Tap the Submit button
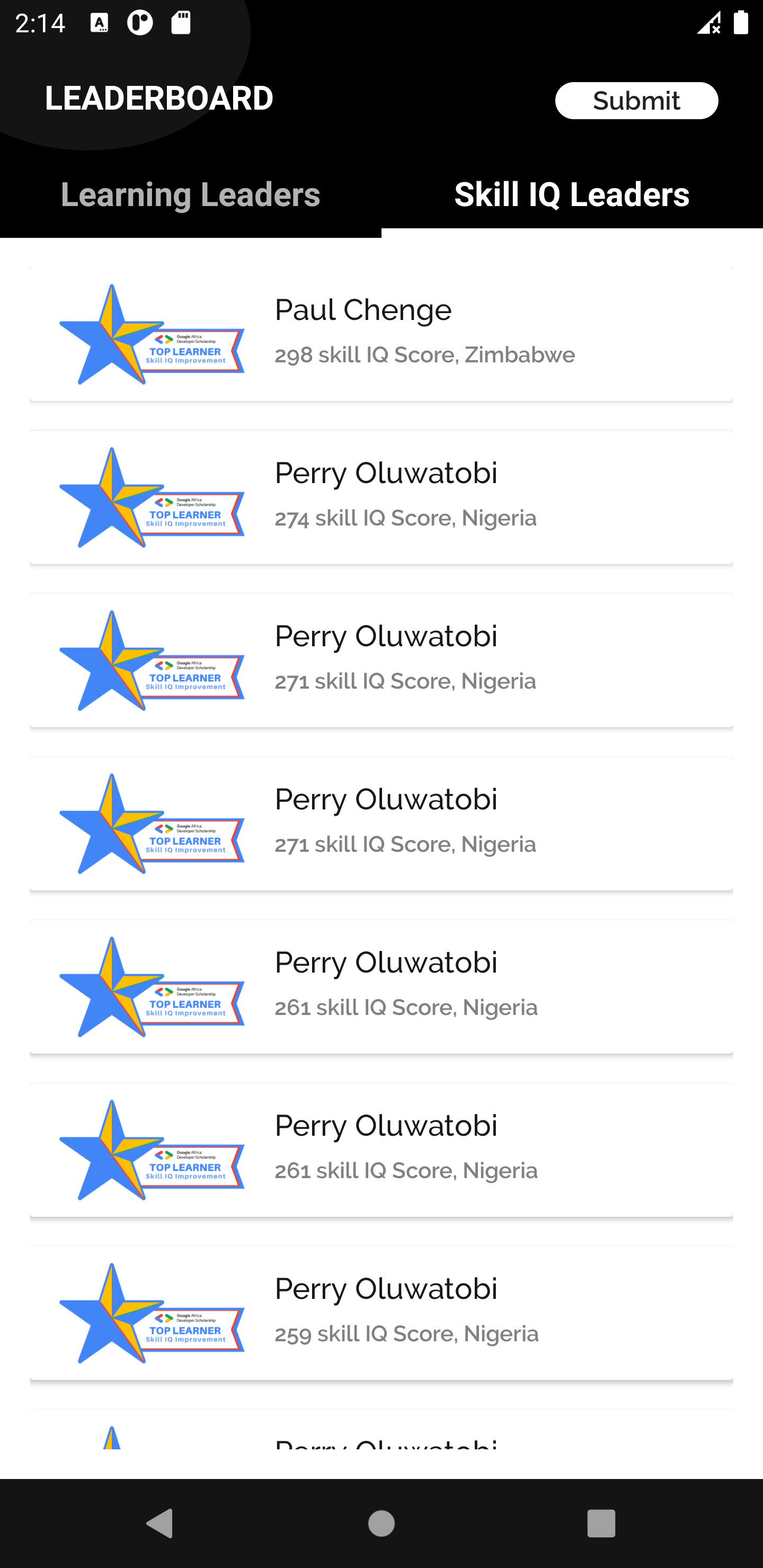Screen dimensions: 763x1568 point(636,101)
